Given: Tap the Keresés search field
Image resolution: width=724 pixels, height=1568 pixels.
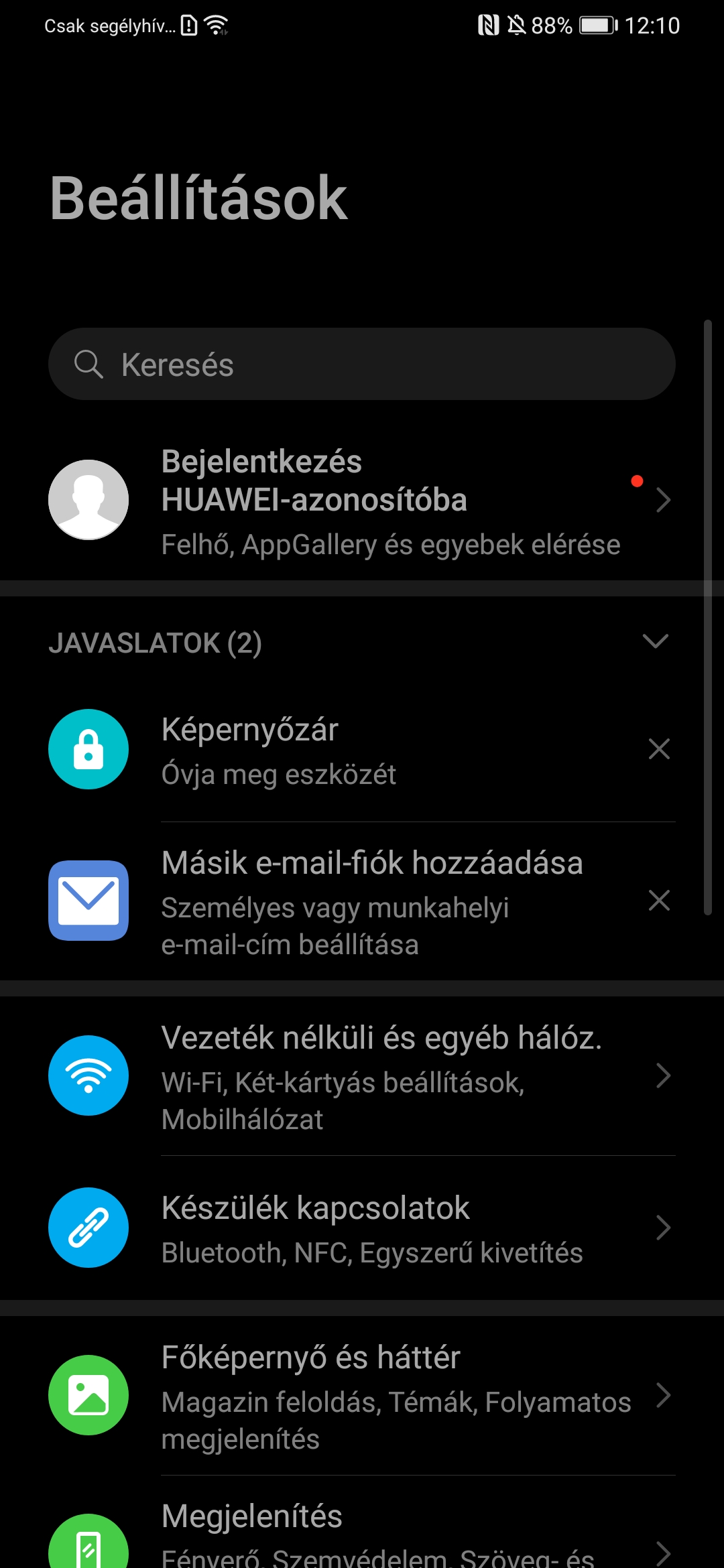Looking at the screenshot, I should 361,364.
